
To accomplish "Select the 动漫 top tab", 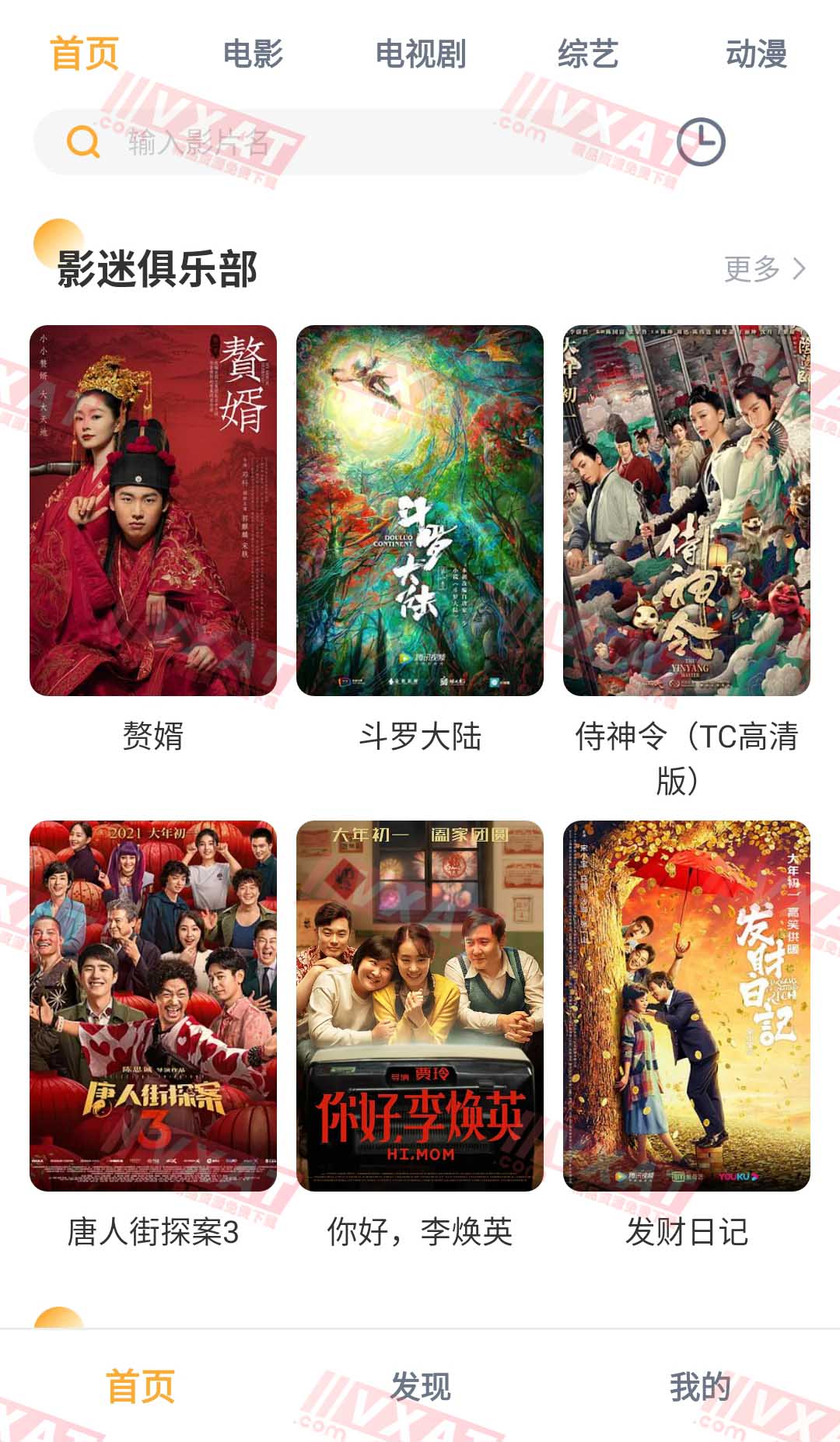I will (756, 54).
